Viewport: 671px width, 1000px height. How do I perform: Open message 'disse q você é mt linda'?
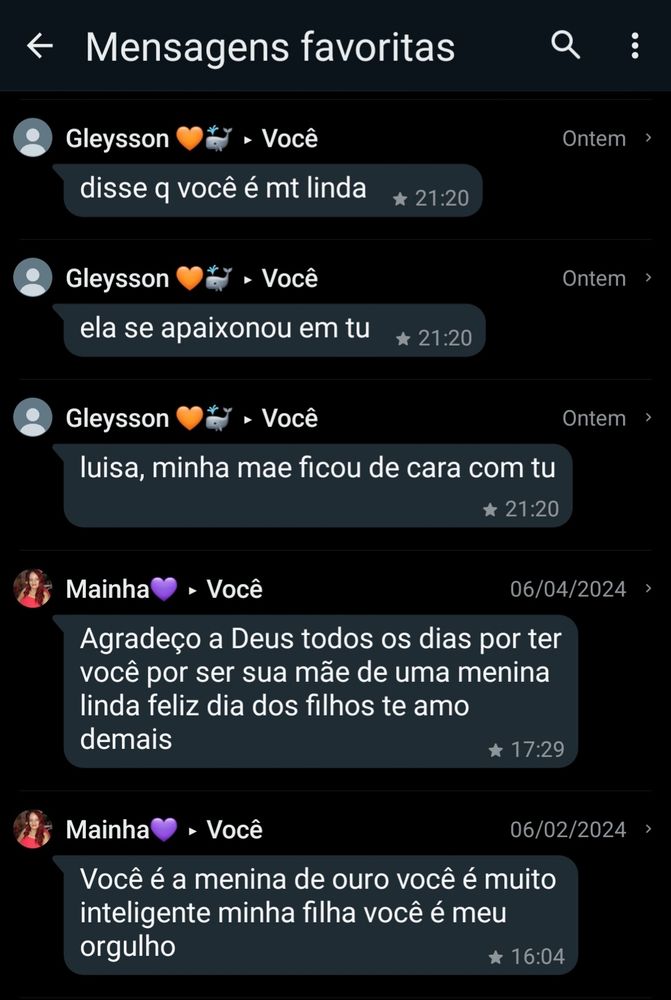[x=272, y=190]
